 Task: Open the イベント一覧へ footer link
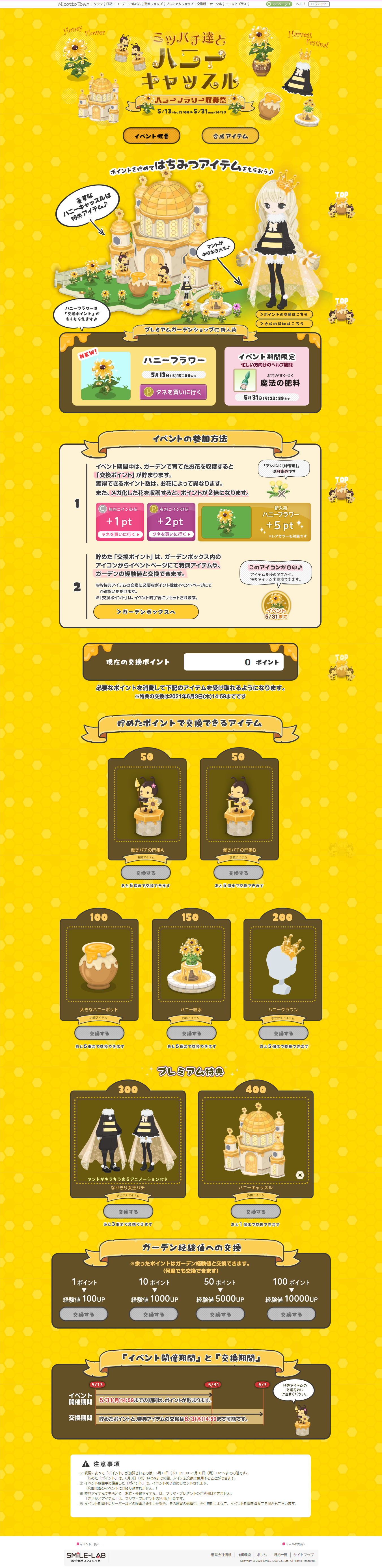pos(89,1544)
